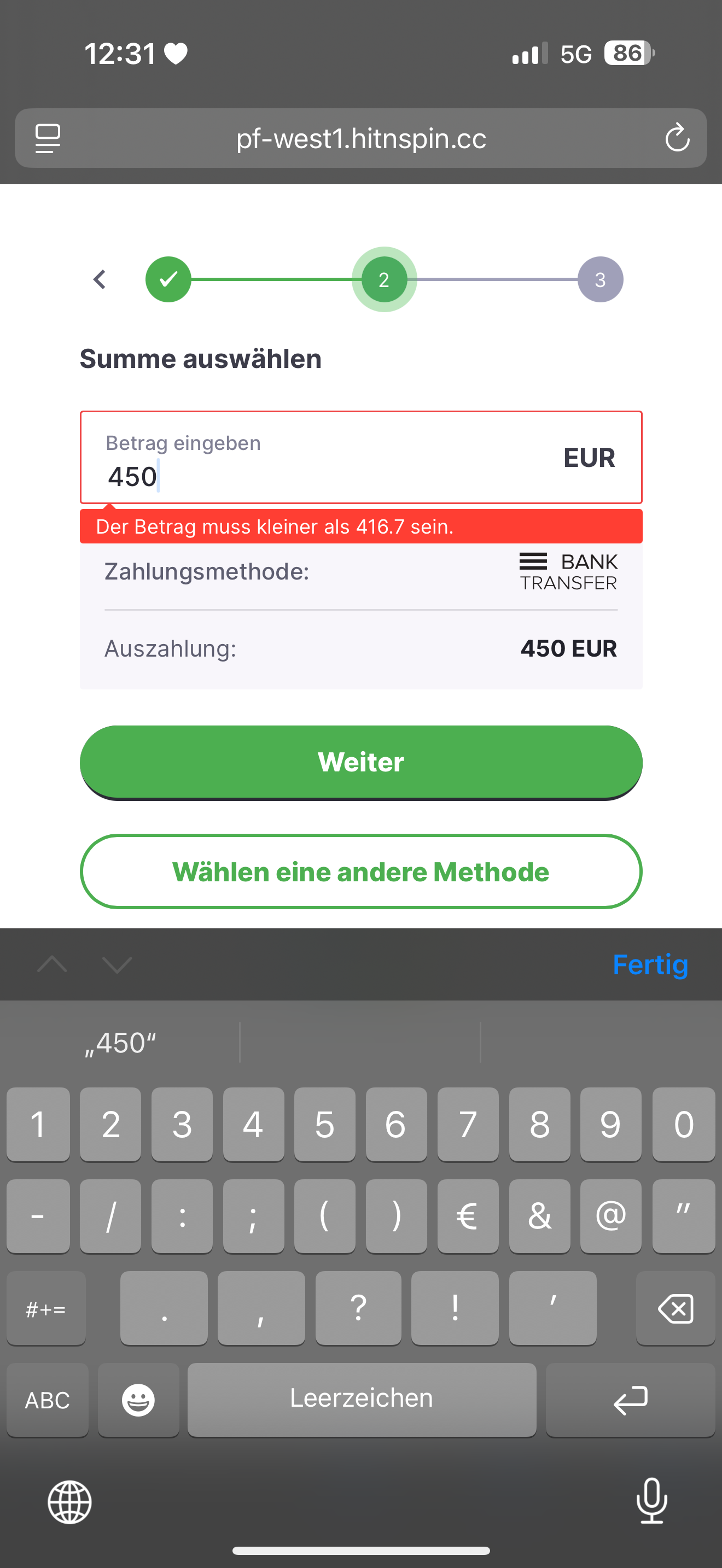Go back with the left chevron arrow
The width and height of the screenshot is (722, 1568).
pos(100,280)
